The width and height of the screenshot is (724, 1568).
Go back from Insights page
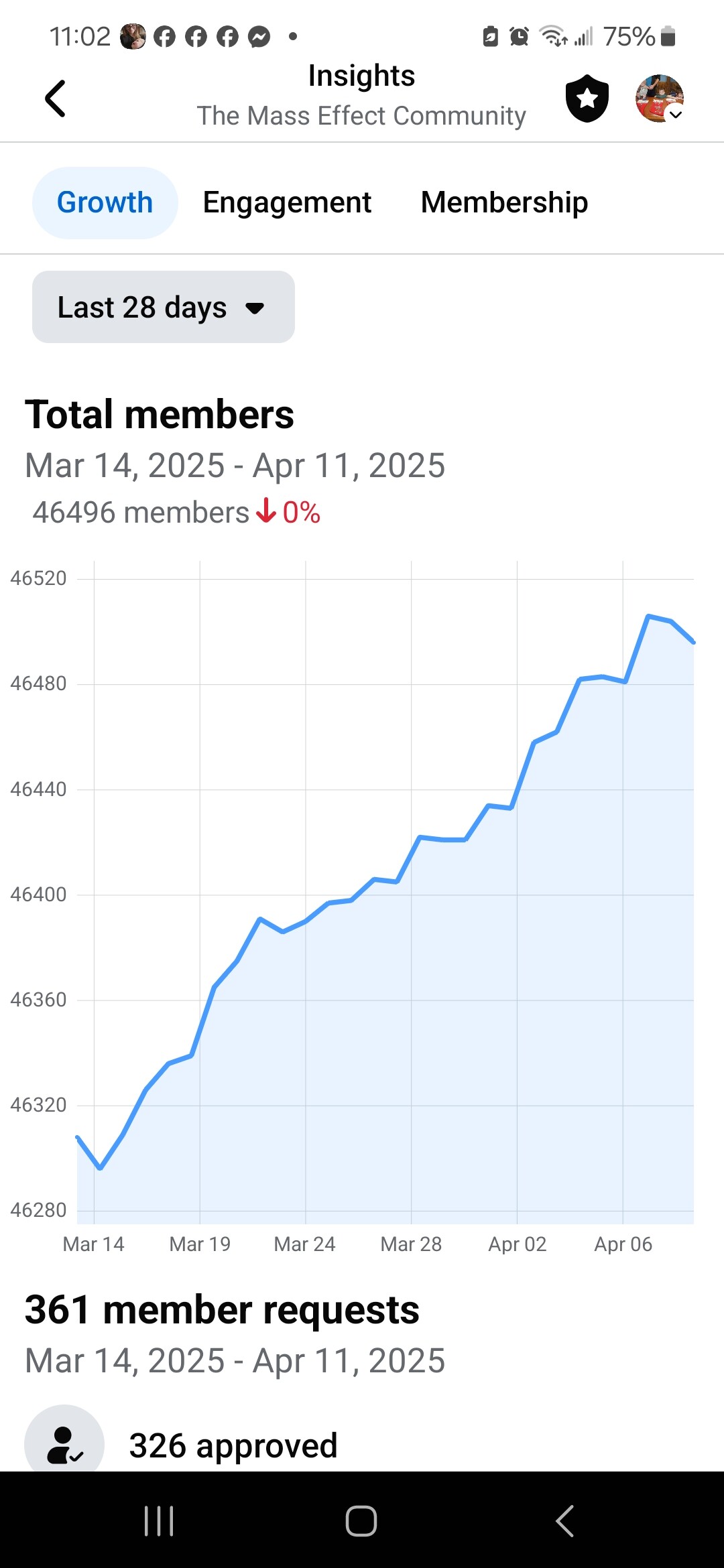[55, 99]
